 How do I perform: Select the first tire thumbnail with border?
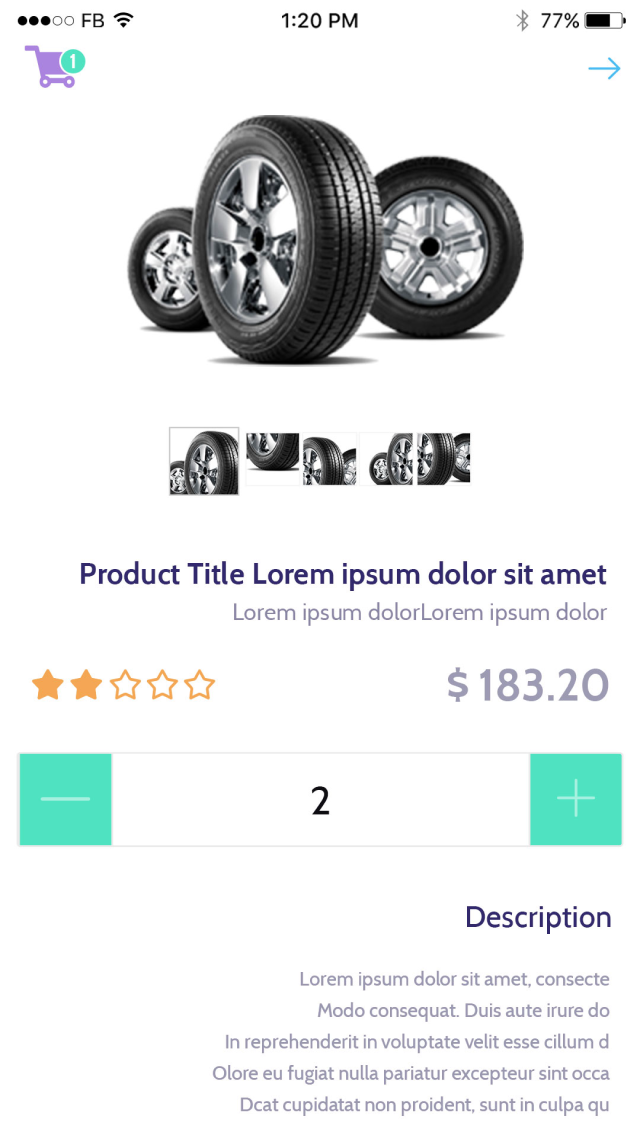click(204, 461)
